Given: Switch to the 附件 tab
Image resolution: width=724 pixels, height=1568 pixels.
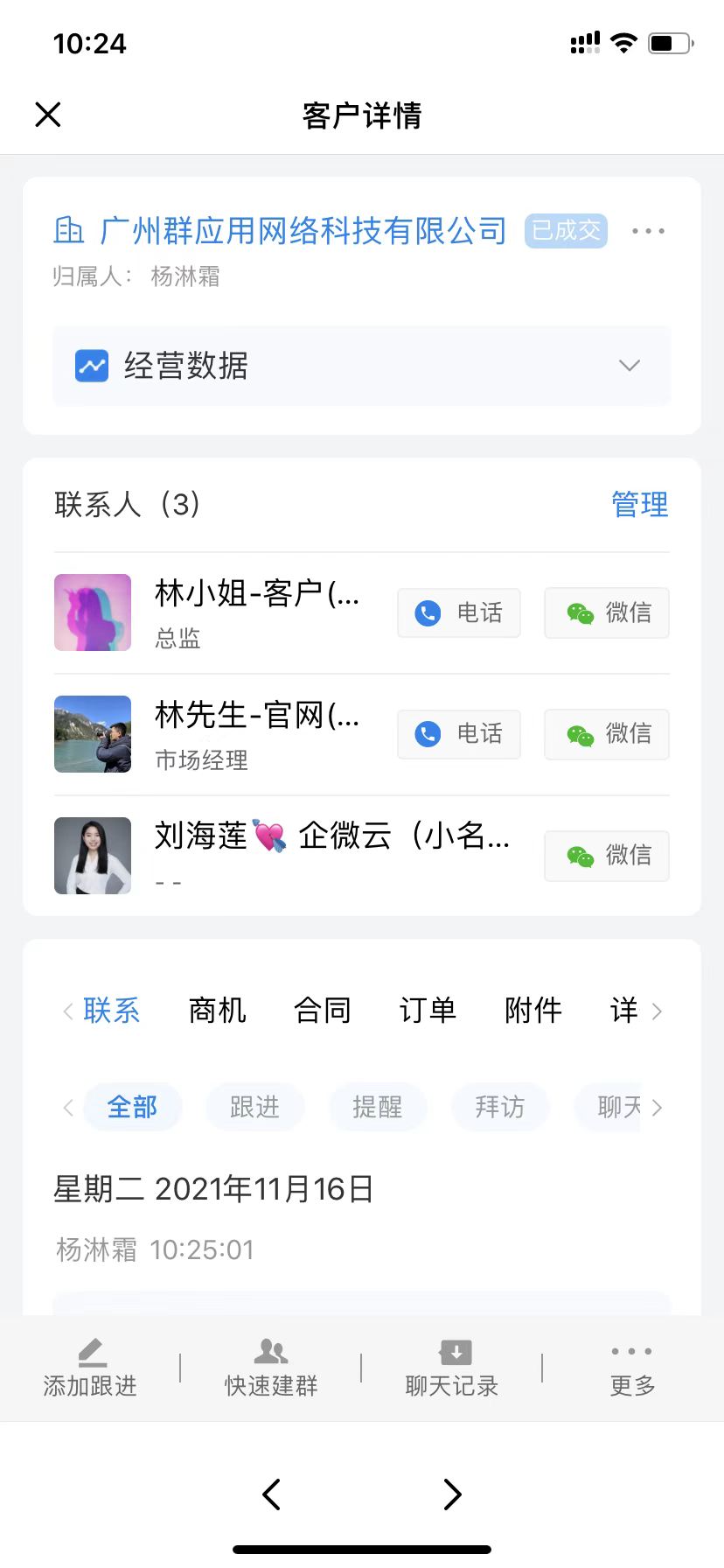Looking at the screenshot, I should point(533,1011).
